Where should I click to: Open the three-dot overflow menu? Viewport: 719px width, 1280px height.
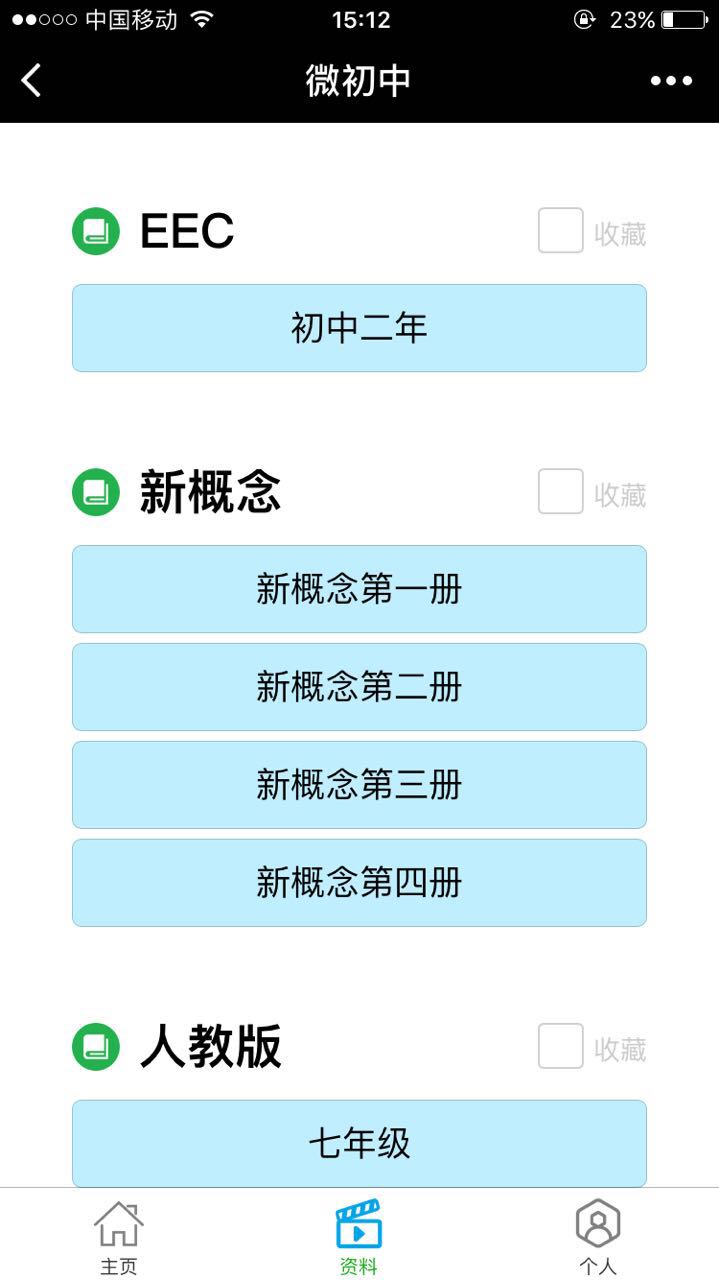pos(671,81)
